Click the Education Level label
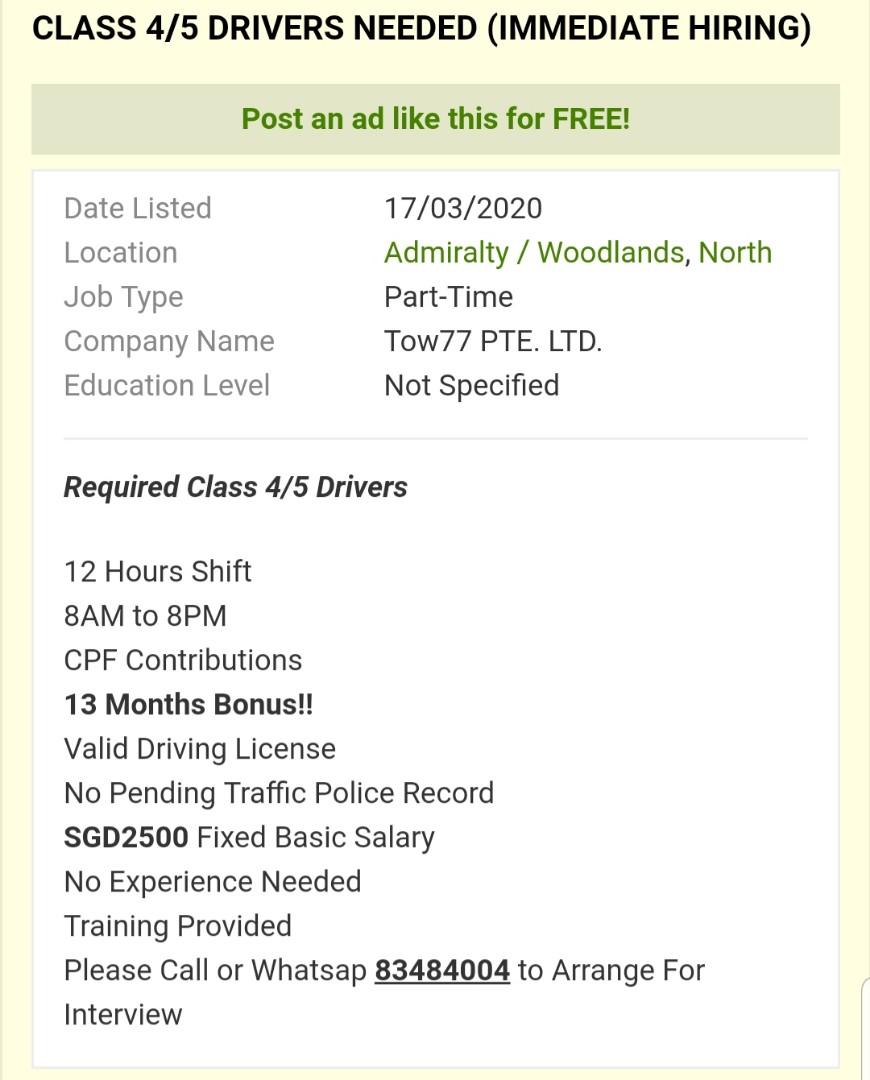The width and height of the screenshot is (870, 1080). coord(167,385)
